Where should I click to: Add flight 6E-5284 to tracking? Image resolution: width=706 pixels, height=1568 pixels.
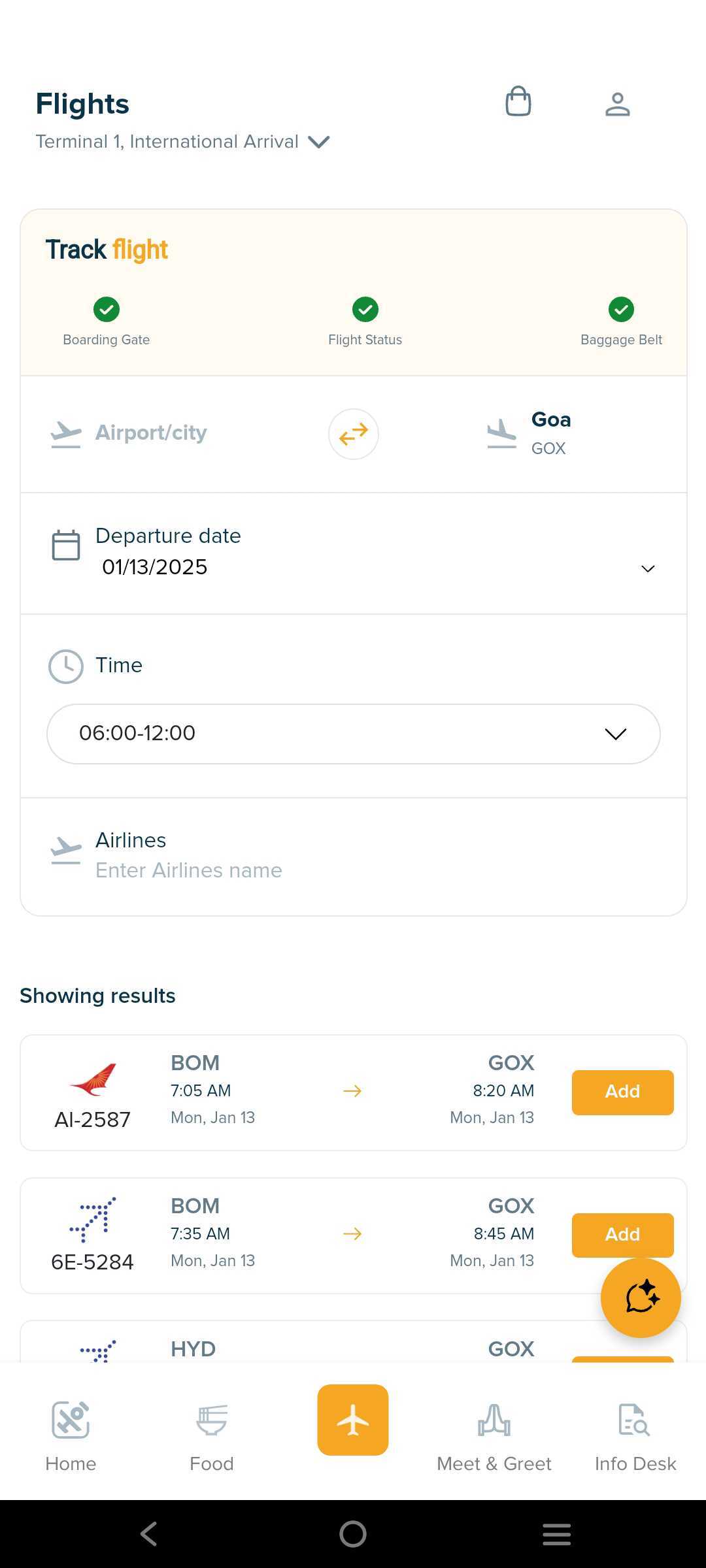tap(622, 1235)
